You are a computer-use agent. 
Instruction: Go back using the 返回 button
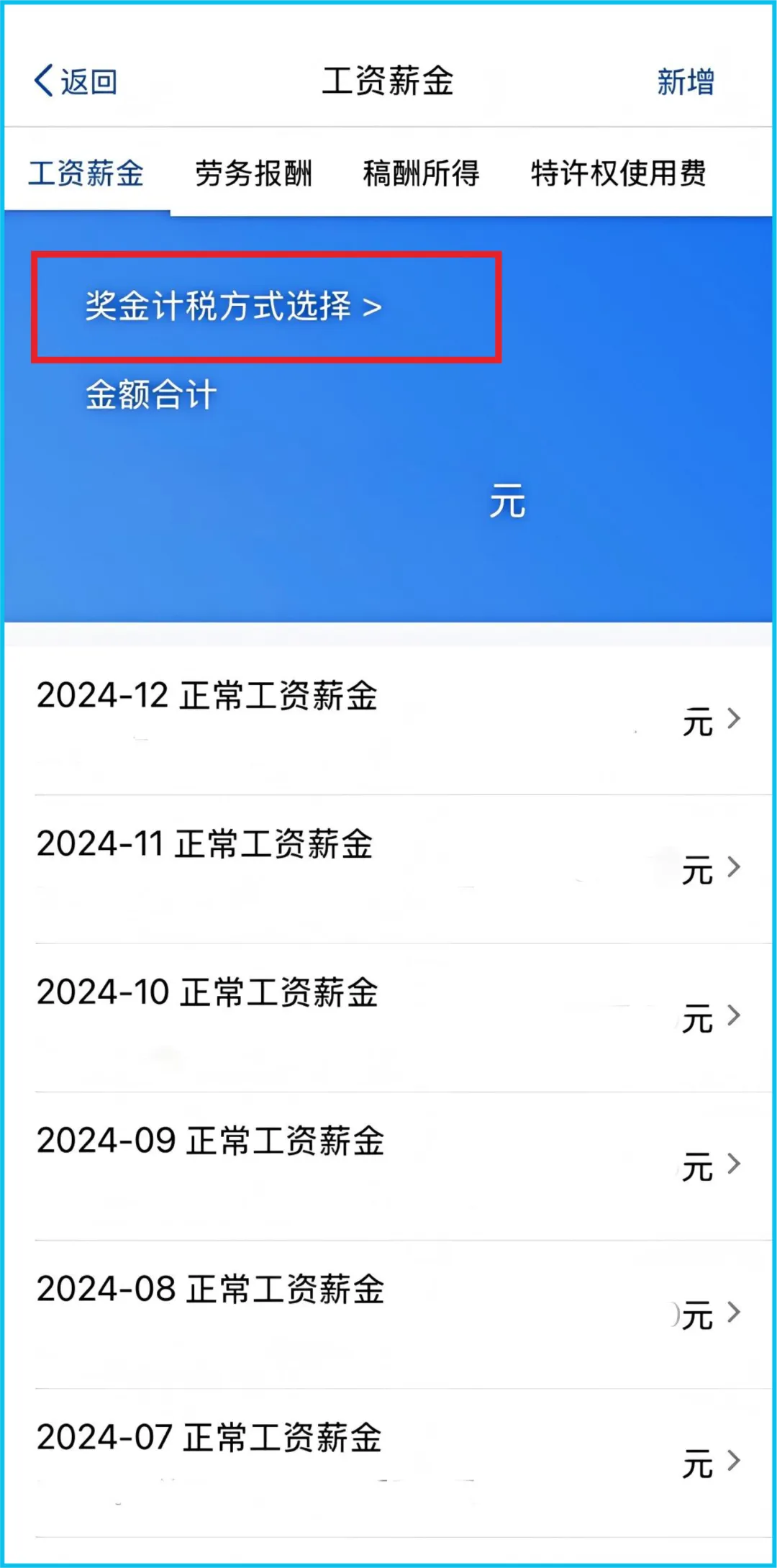click(76, 81)
